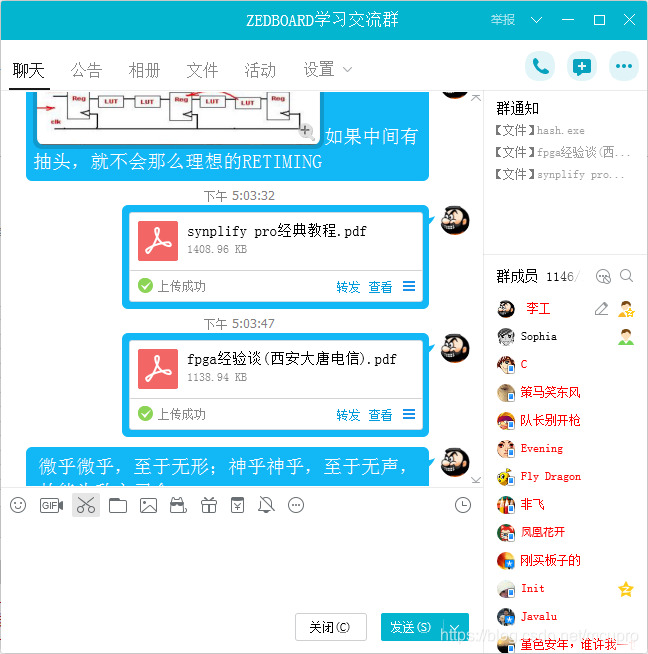Click the 发送 send button
The width and height of the screenshot is (648, 654).
pyautogui.click(x=411, y=627)
